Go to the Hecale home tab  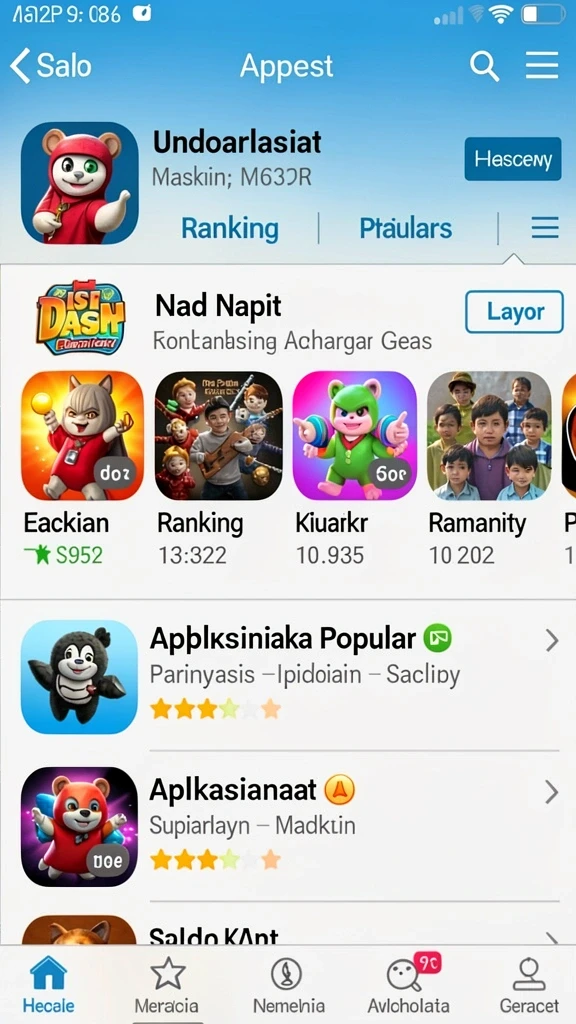(x=48, y=985)
